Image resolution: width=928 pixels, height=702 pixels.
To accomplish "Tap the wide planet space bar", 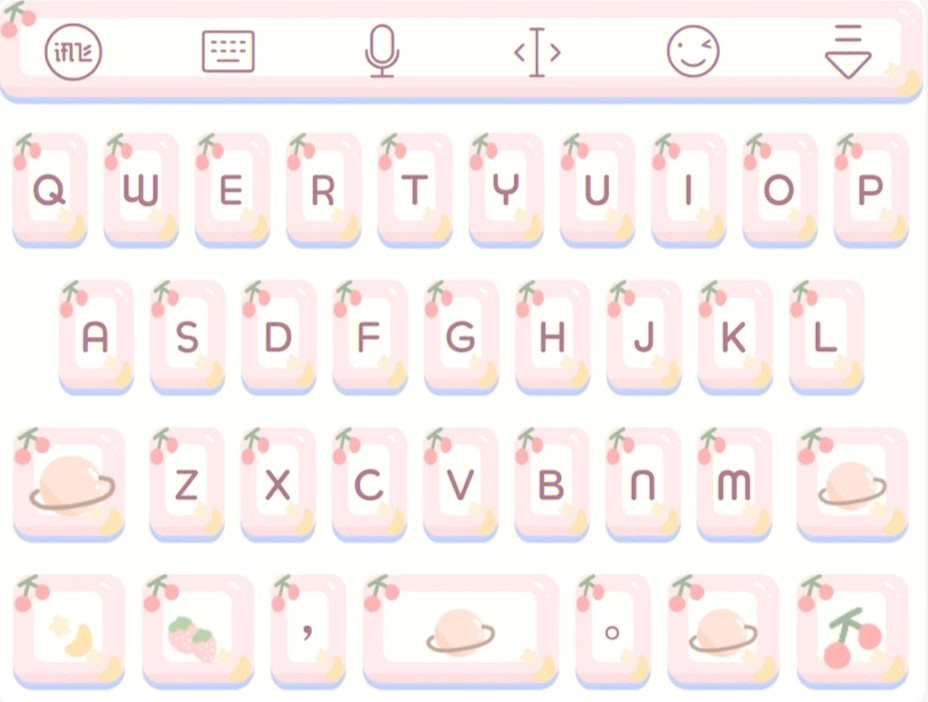I will [x=460, y=632].
